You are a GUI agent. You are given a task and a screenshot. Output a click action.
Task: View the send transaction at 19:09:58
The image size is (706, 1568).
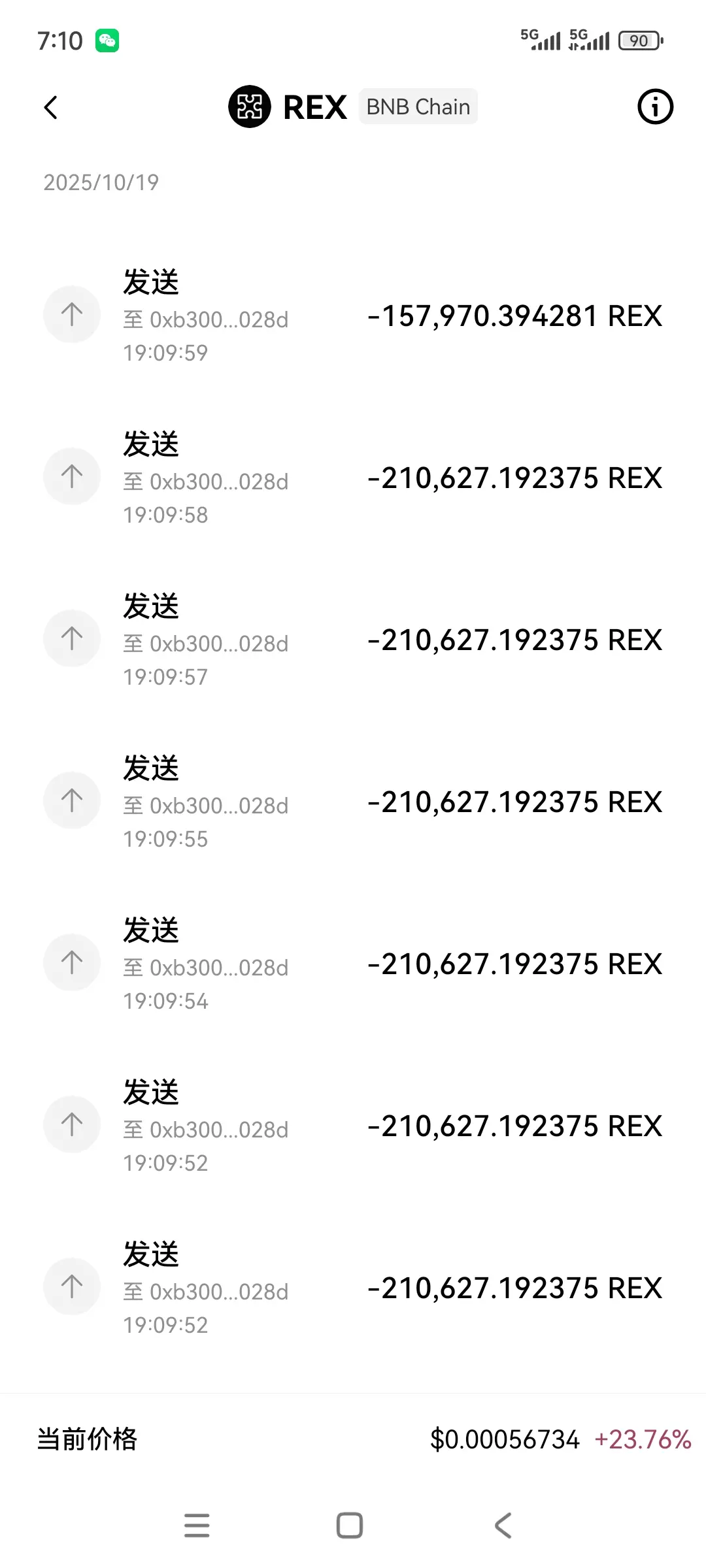coord(353,478)
